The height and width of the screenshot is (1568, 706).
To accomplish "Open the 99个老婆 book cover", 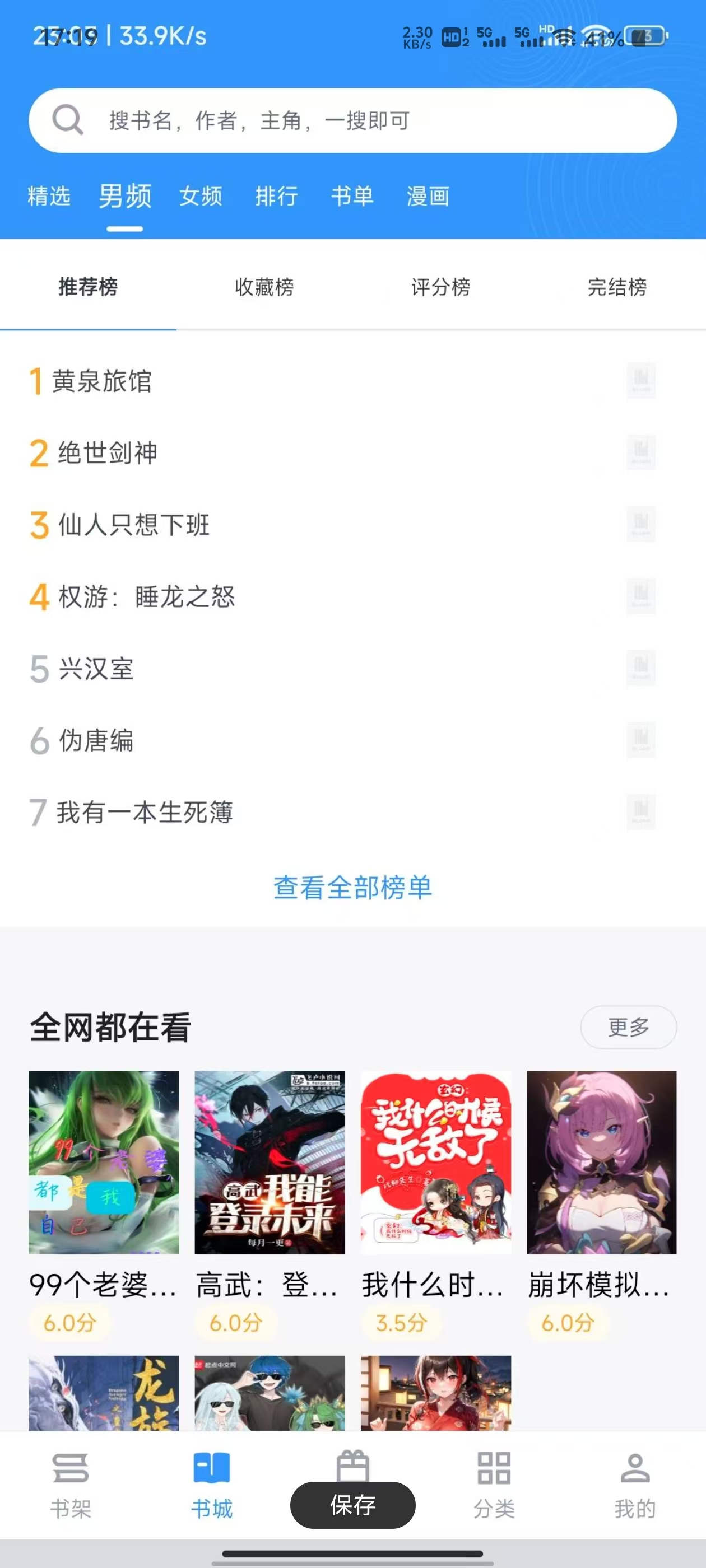I will click(x=104, y=1162).
